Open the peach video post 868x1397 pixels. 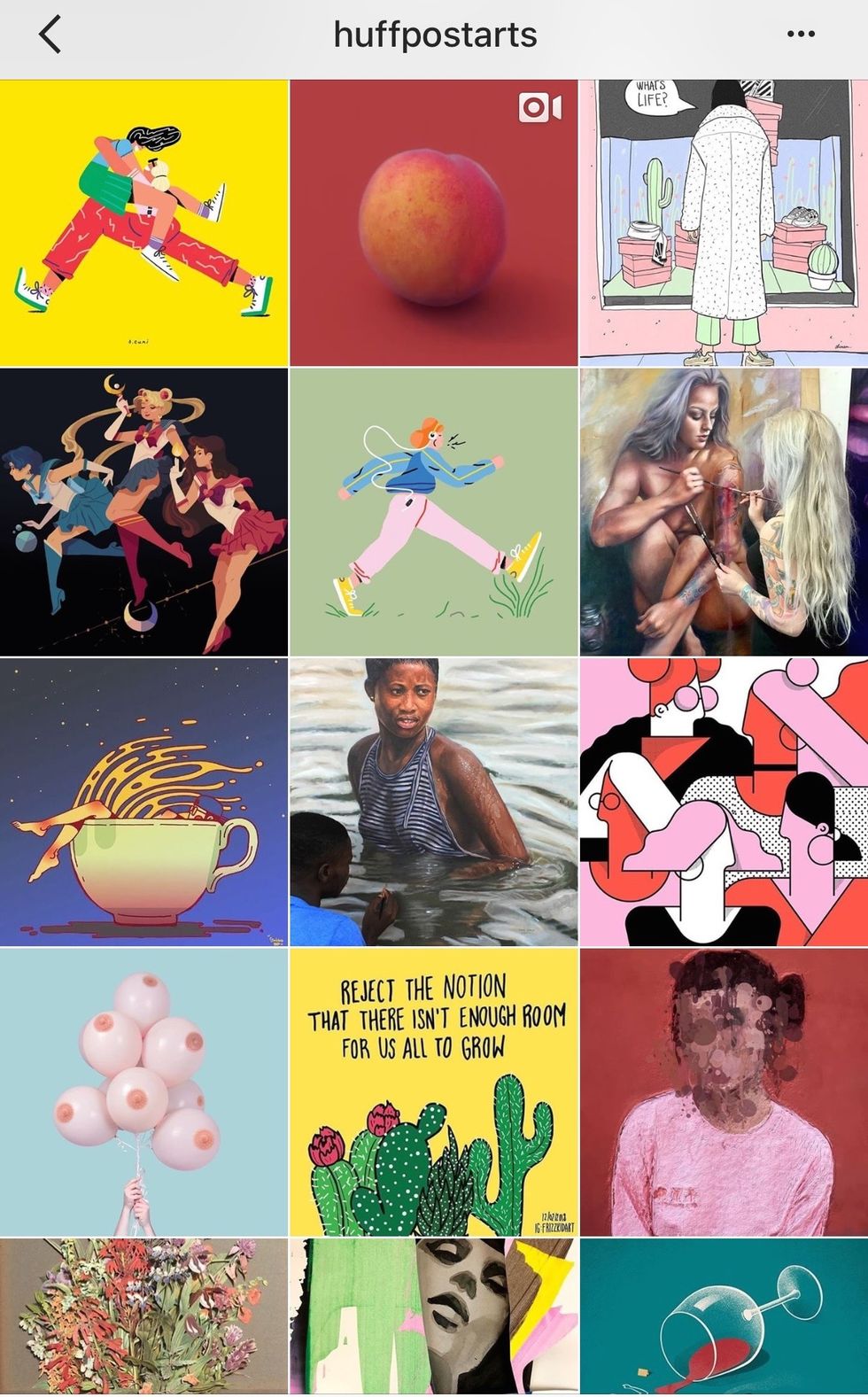[434, 222]
